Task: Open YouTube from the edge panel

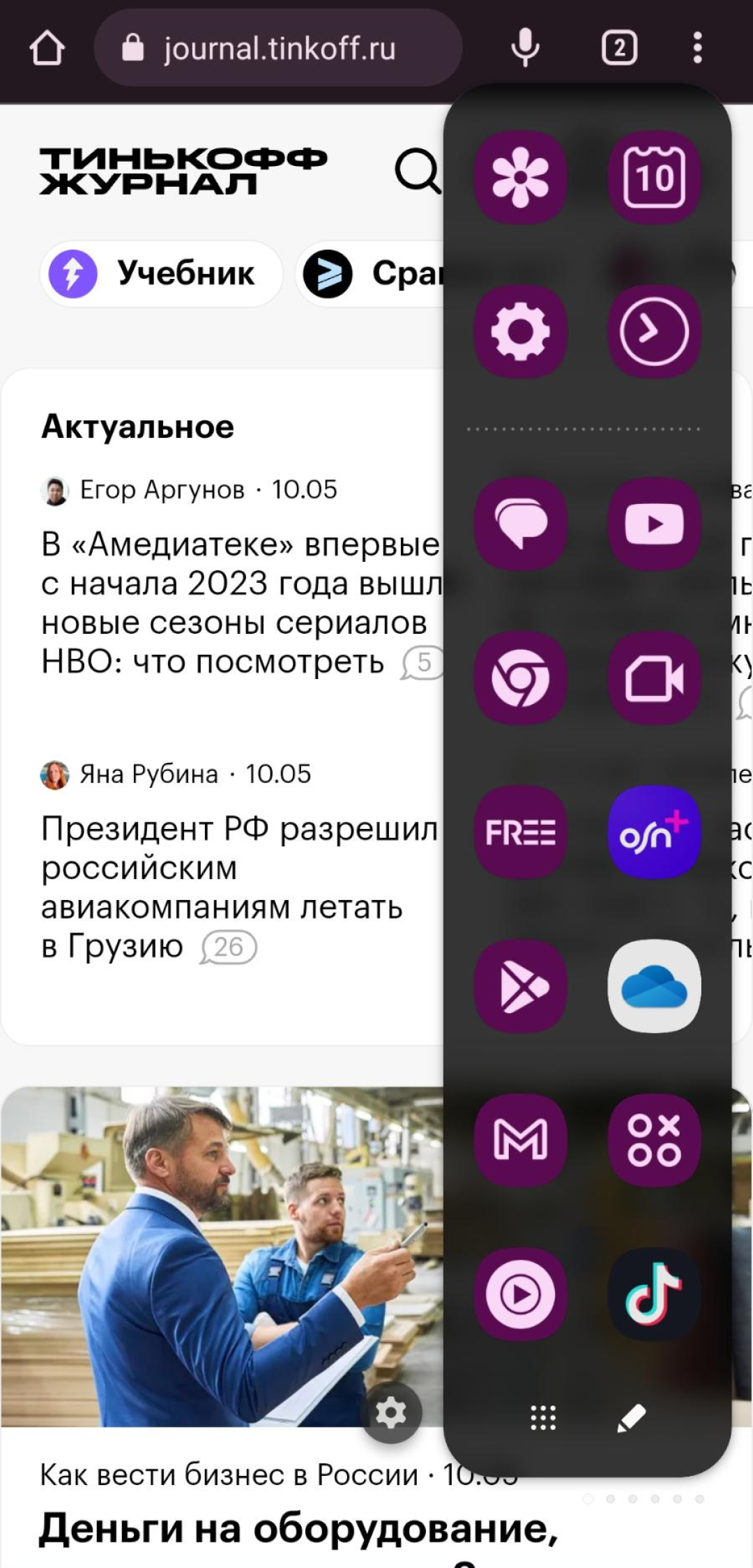Action: pyautogui.click(x=654, y=524)
